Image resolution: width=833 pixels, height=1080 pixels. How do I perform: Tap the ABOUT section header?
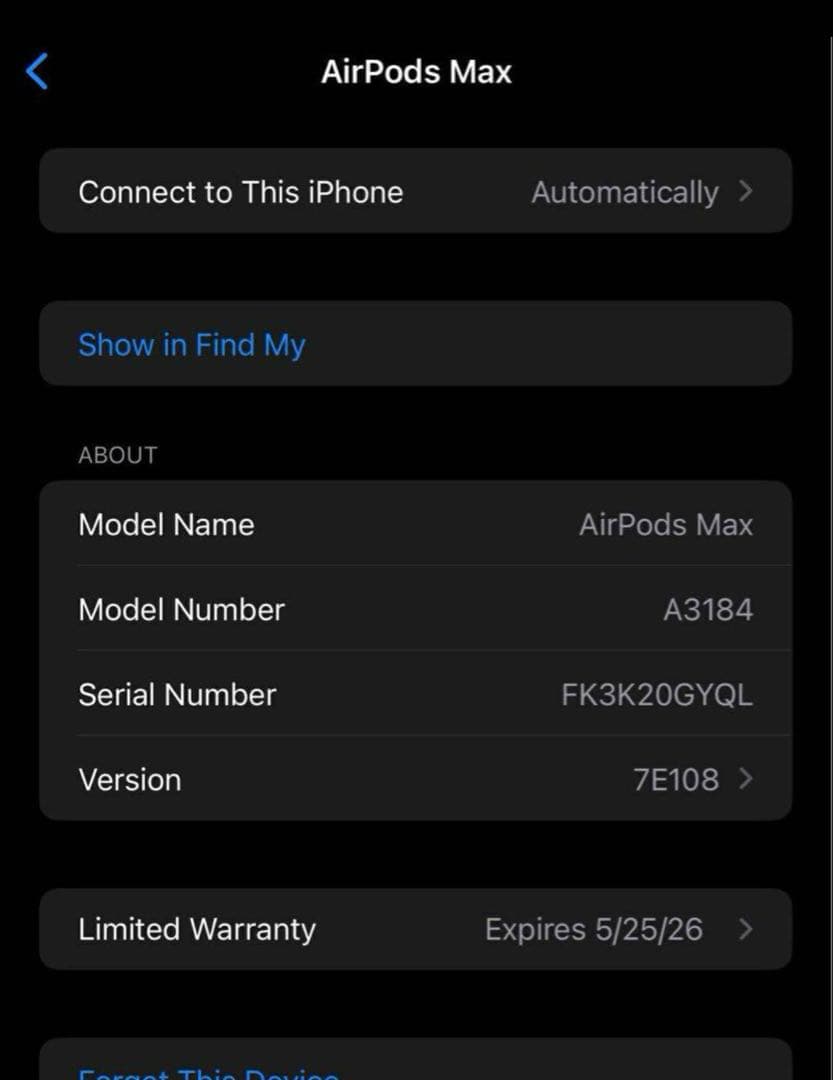[x=117, y=455]
